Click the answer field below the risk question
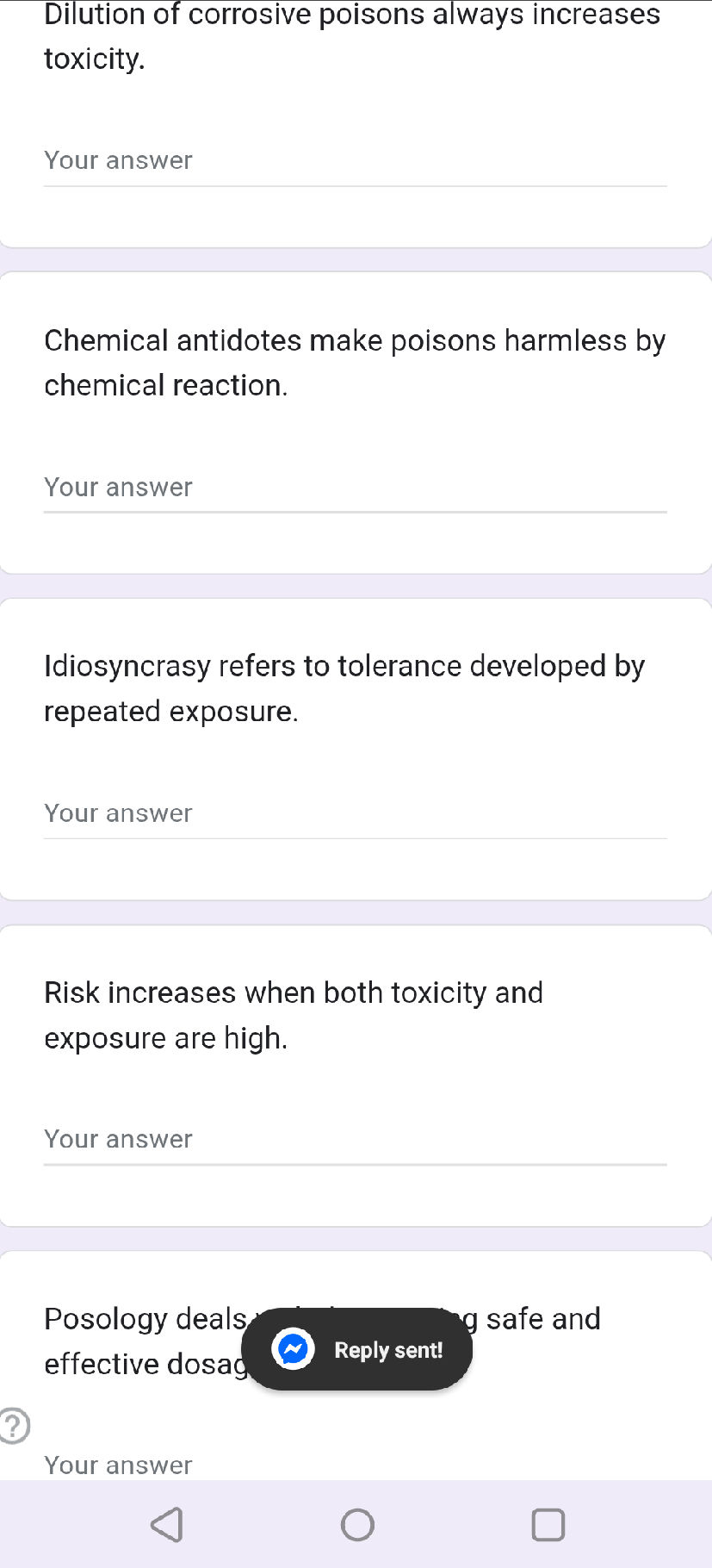Viewport: 712px width, 1568px height. (x=356, y=1139)
